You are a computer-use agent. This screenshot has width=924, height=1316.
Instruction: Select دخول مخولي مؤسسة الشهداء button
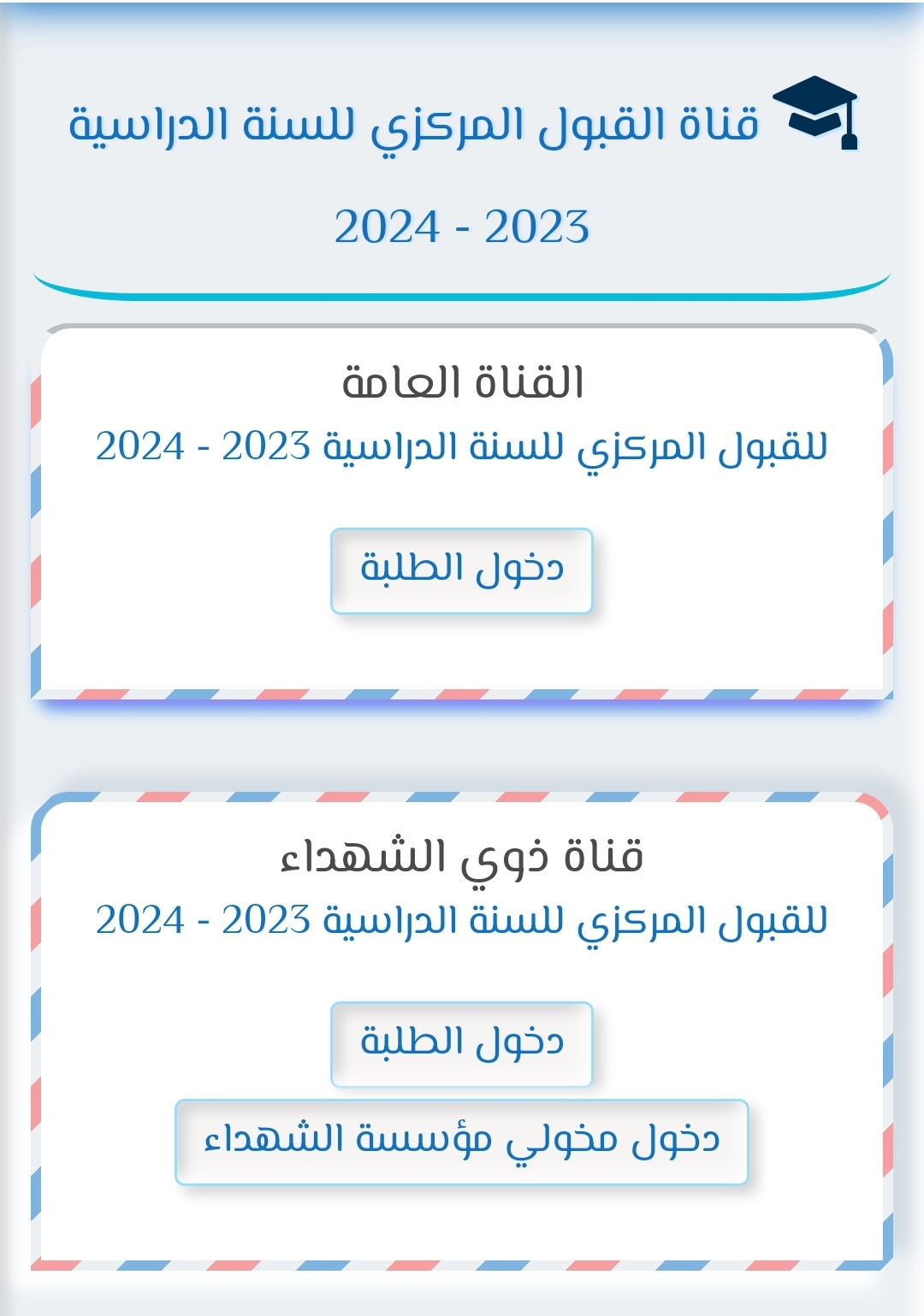tap(461, 1142)
